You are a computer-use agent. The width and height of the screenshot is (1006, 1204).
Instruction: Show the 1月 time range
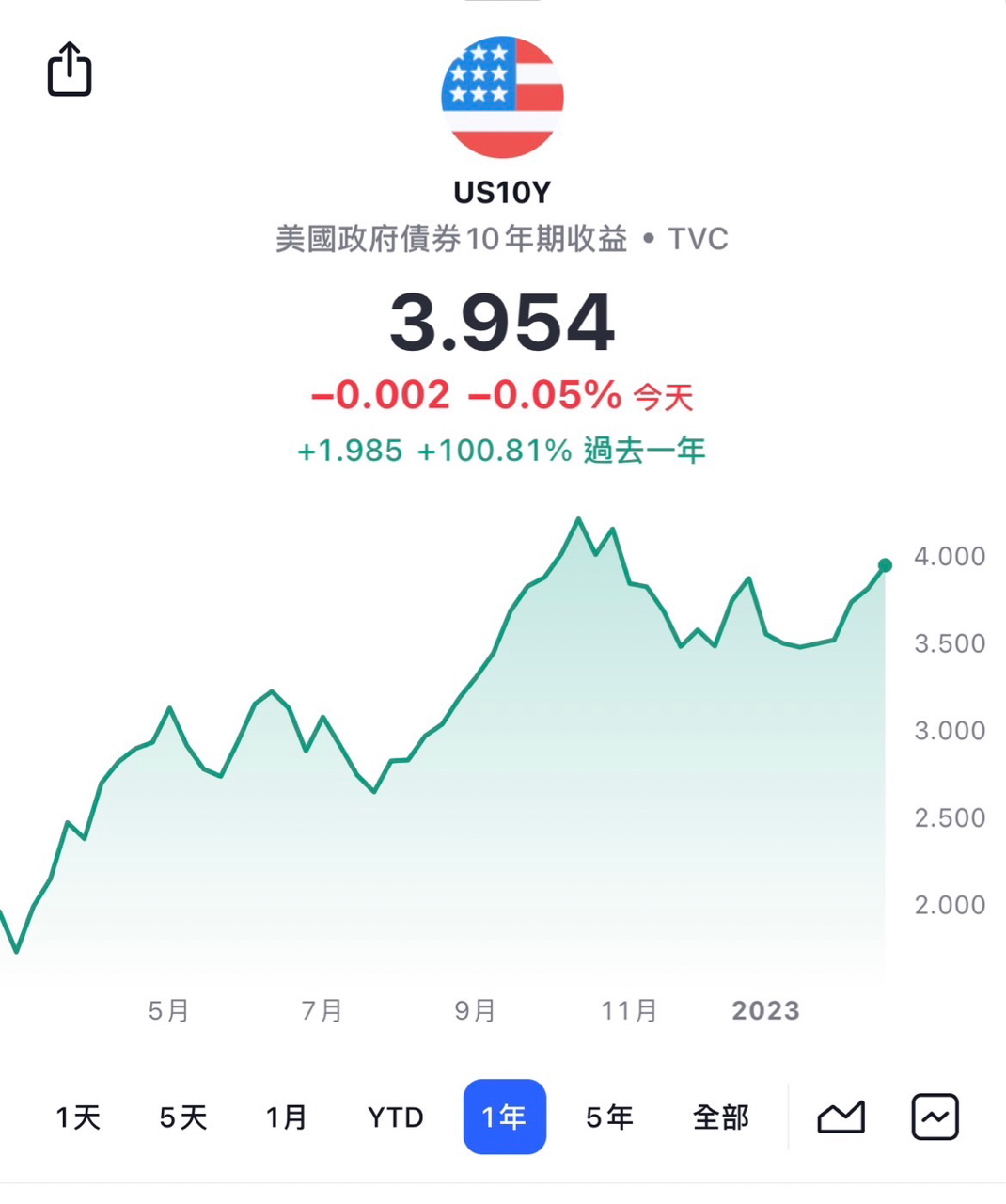coord(287,1117)
